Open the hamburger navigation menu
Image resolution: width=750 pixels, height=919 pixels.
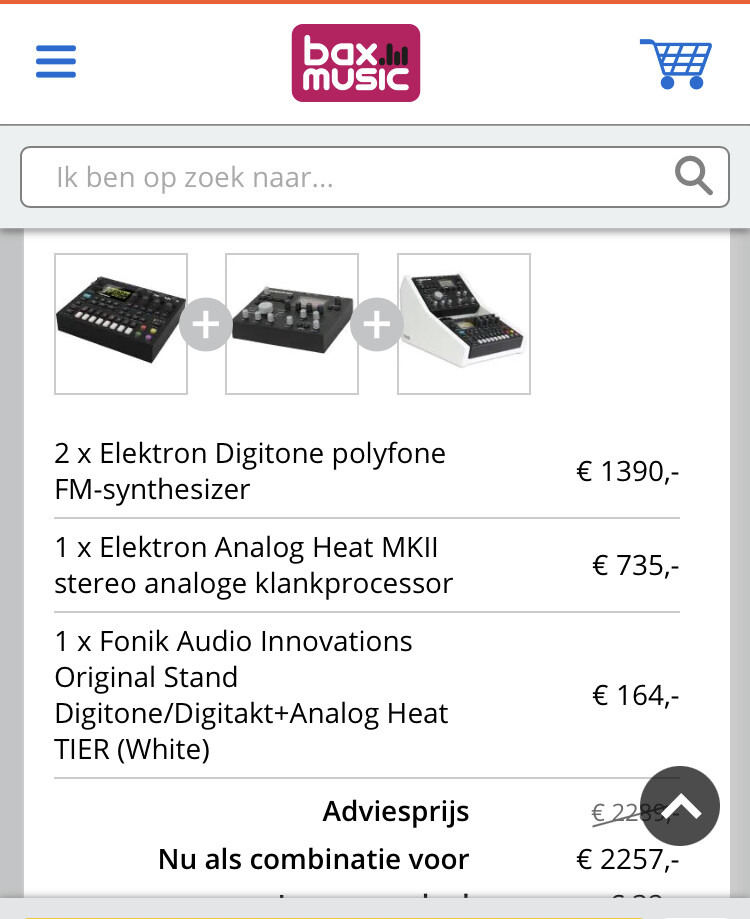(x=56, y=63)
